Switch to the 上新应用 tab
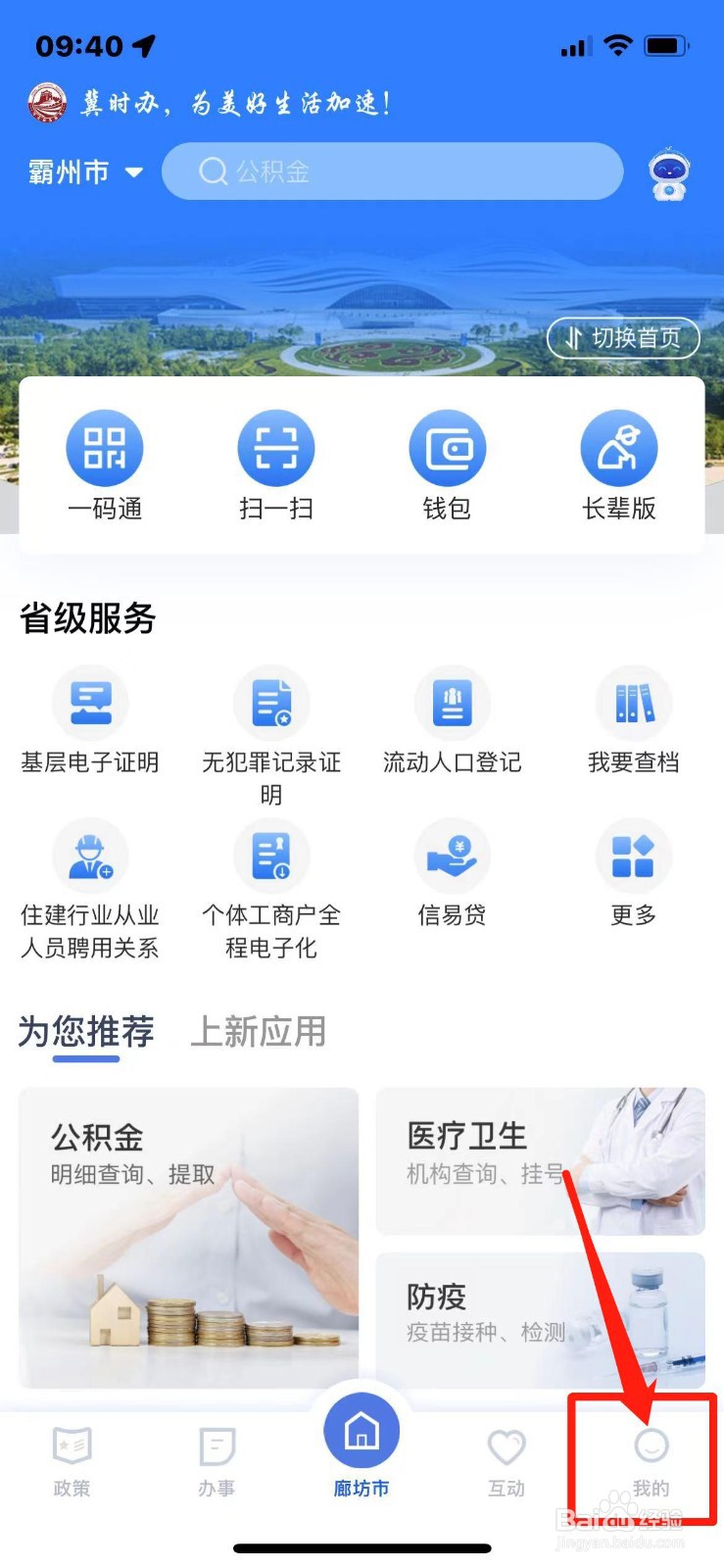The width and height of the screenshot is (724, 1568). tap(257, 1032)
